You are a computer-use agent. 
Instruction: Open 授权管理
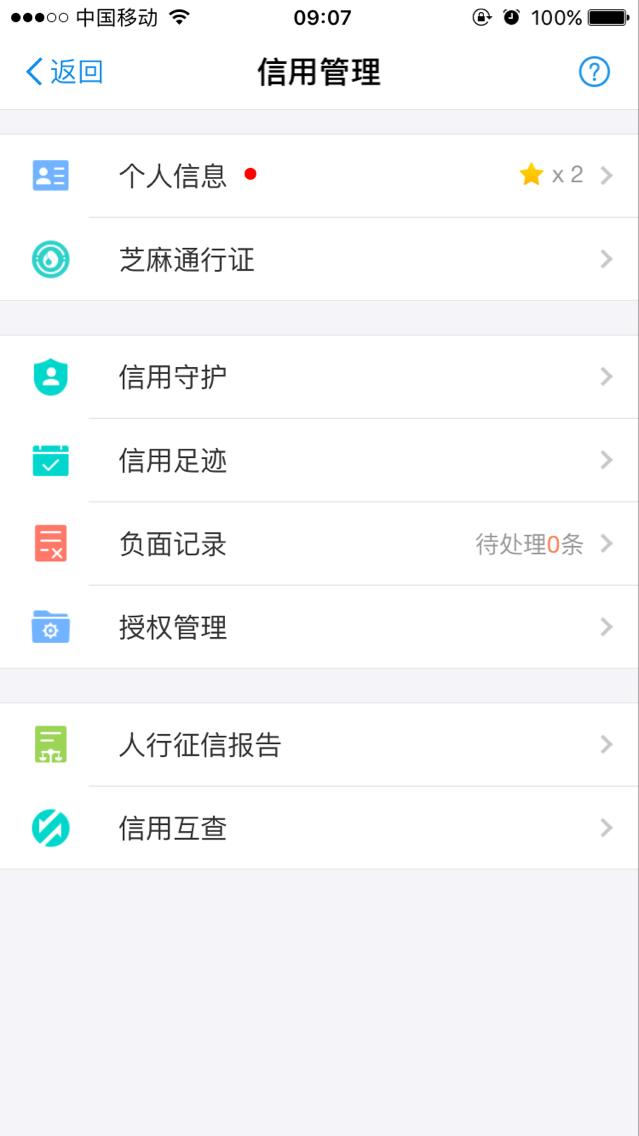[x=320, y=627]
